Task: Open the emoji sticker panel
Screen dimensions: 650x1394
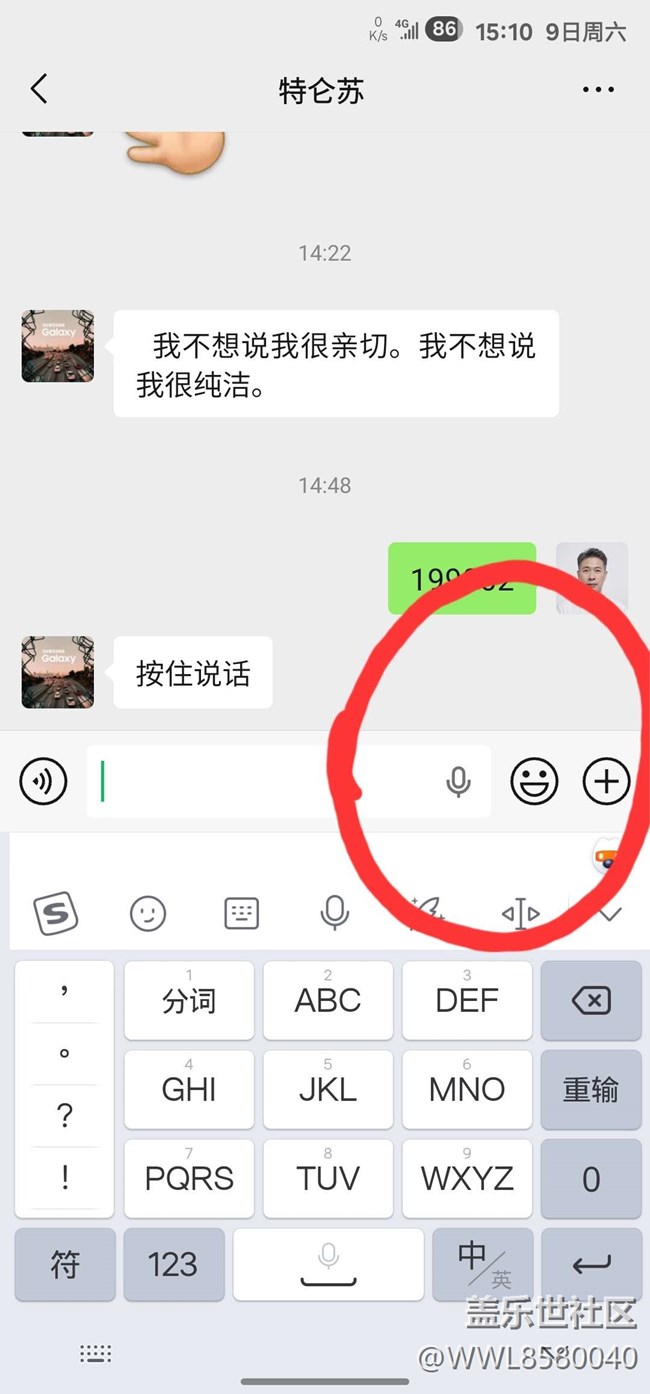Action: click(535, 781)
